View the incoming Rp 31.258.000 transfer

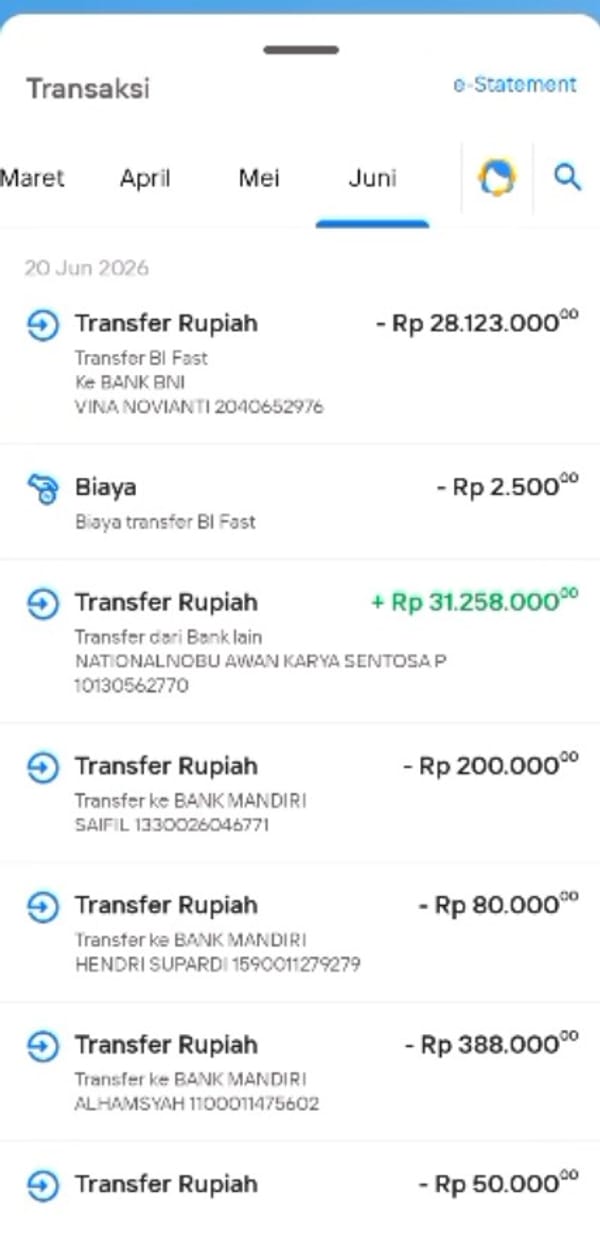click(x=300, y=642)
